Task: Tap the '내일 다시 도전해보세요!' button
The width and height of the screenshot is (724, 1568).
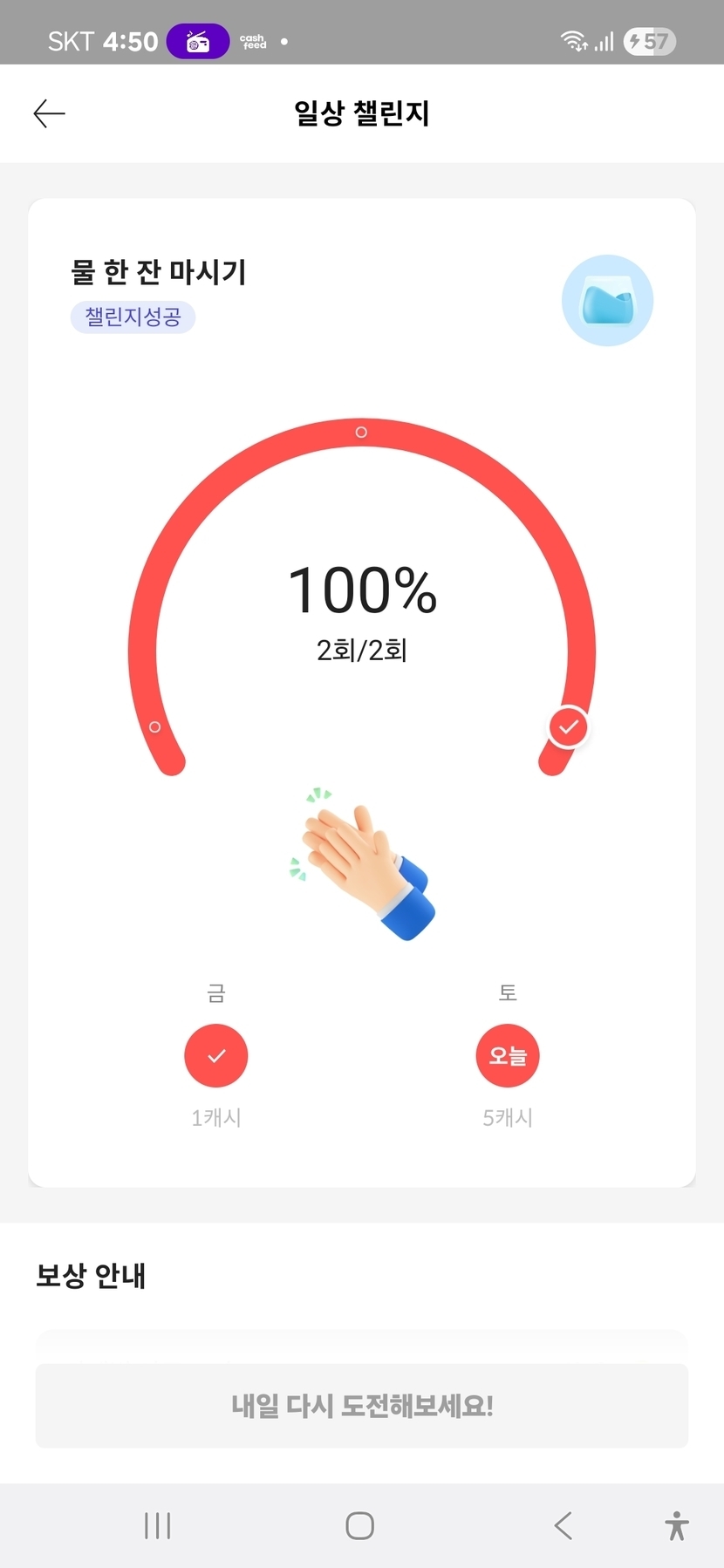Action: coord(362,1406)
